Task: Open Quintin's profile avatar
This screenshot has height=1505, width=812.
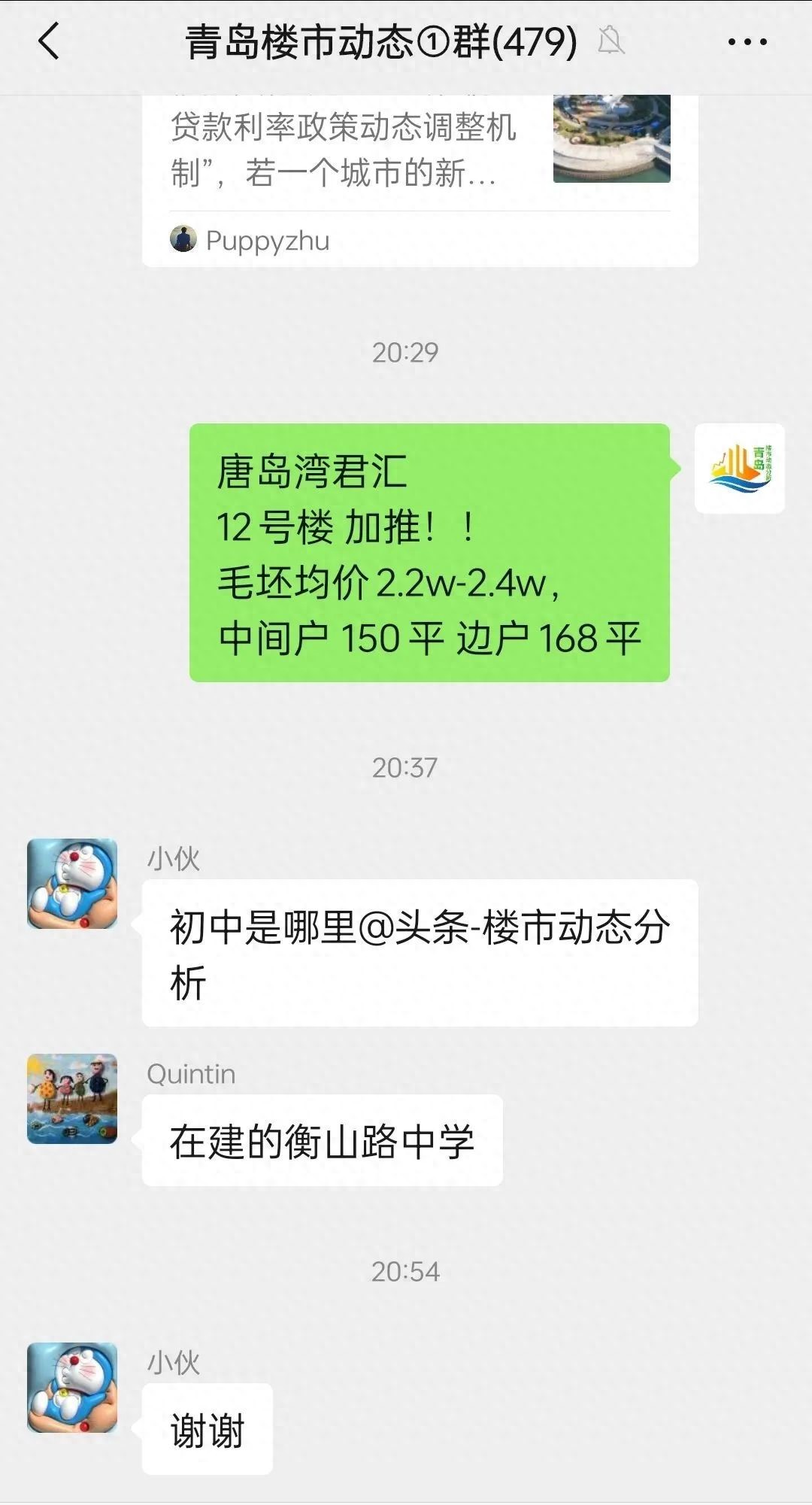Action: pyautogui.click(x=72, y=1099)
